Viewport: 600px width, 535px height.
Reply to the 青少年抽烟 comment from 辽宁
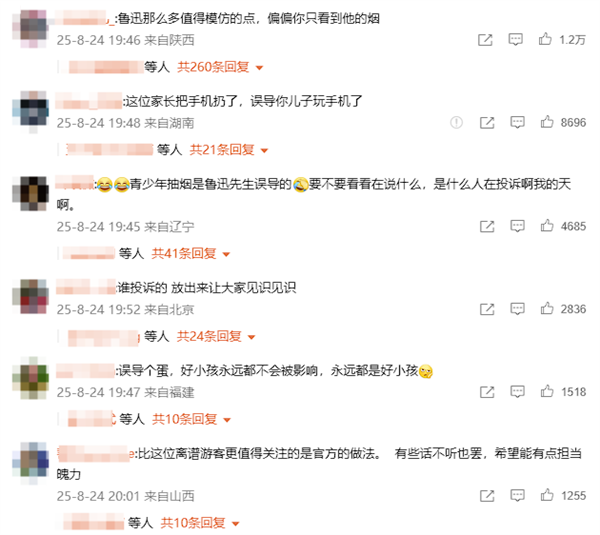516,226
